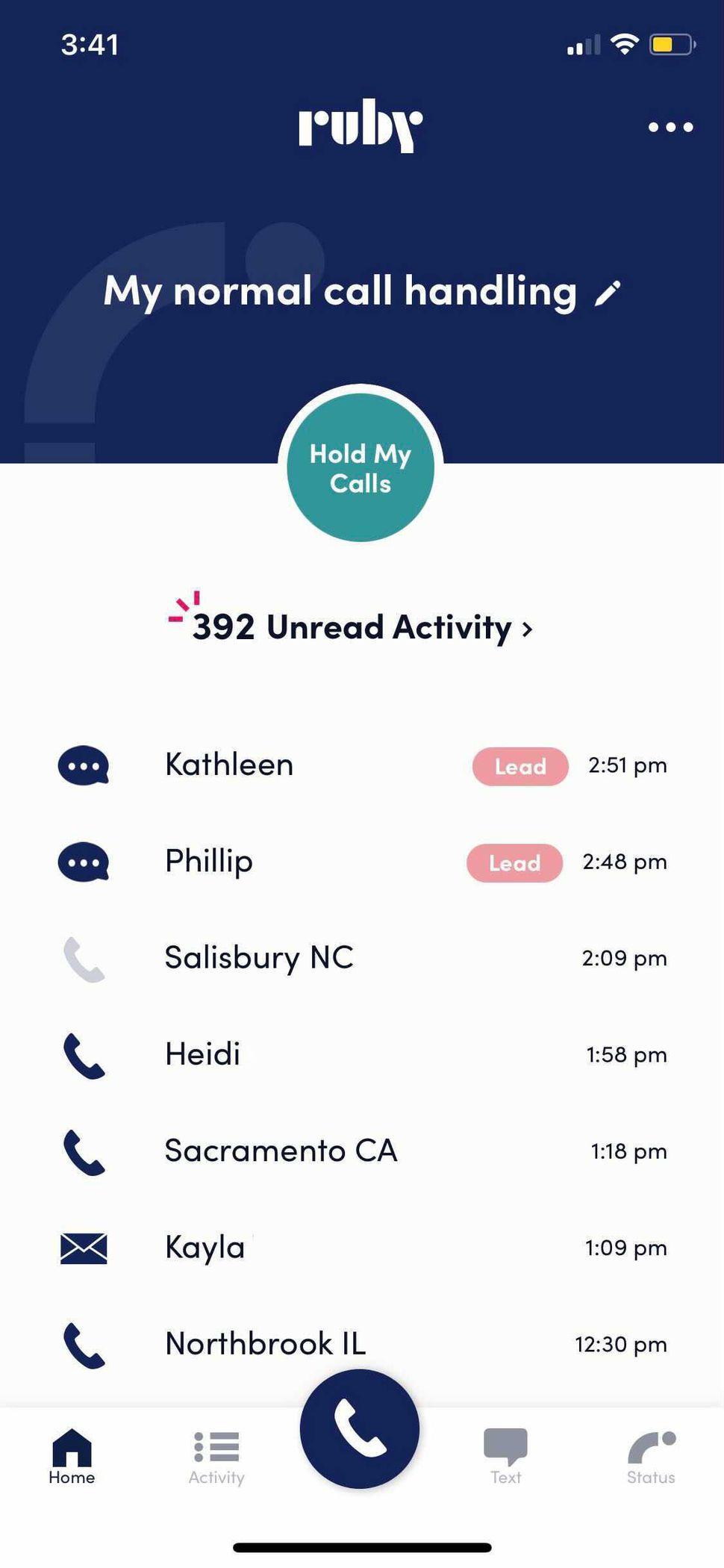Image resolution: width=724 pixels, height=1568 pixels.
Task: Open Kayla's email message
Action: (x=361, y=1247)
